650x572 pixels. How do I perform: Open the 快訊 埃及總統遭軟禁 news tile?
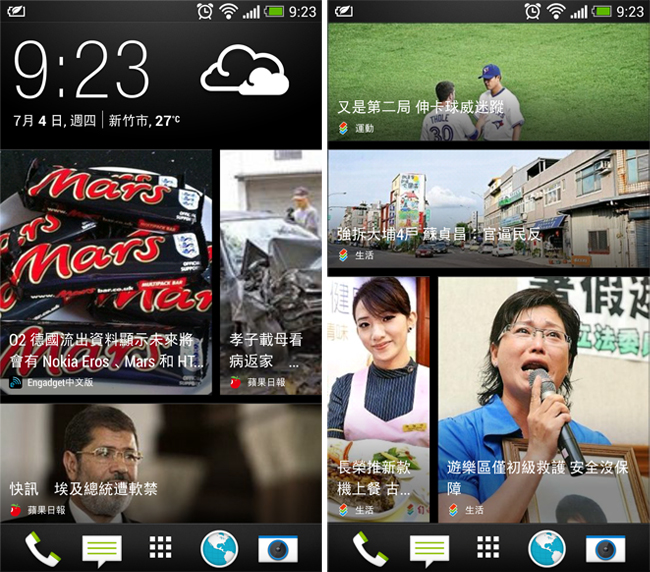[x=160, y=463]
